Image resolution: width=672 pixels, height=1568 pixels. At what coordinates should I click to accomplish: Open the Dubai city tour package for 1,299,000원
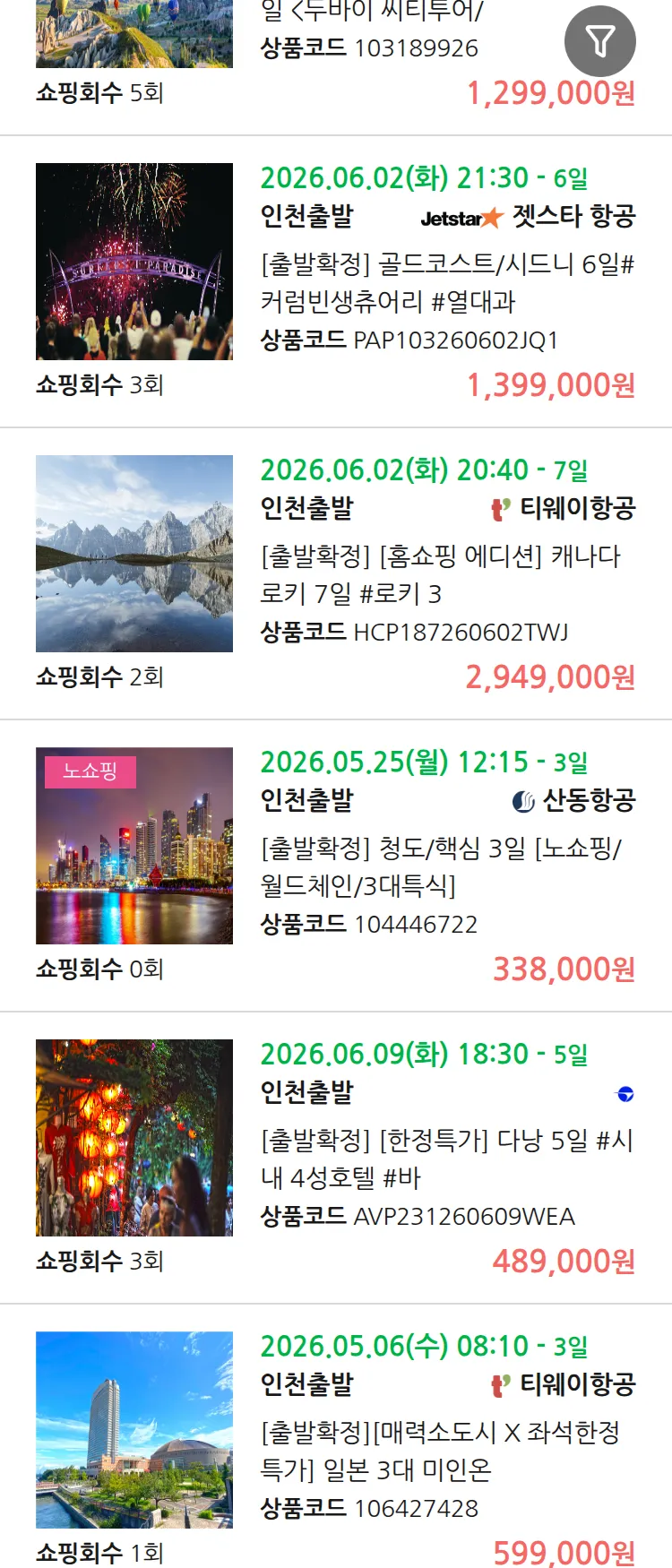click(371, 13)
